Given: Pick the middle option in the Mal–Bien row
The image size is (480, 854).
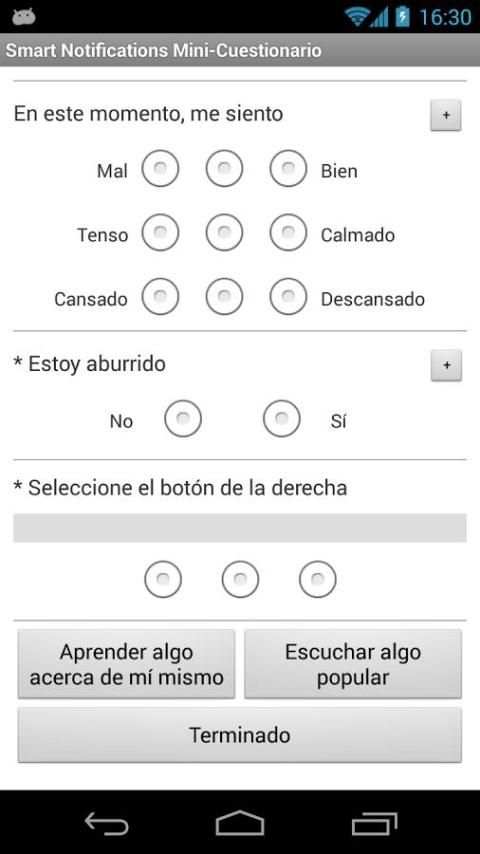Looking at the screenshot, I should (x=224, y=168).
